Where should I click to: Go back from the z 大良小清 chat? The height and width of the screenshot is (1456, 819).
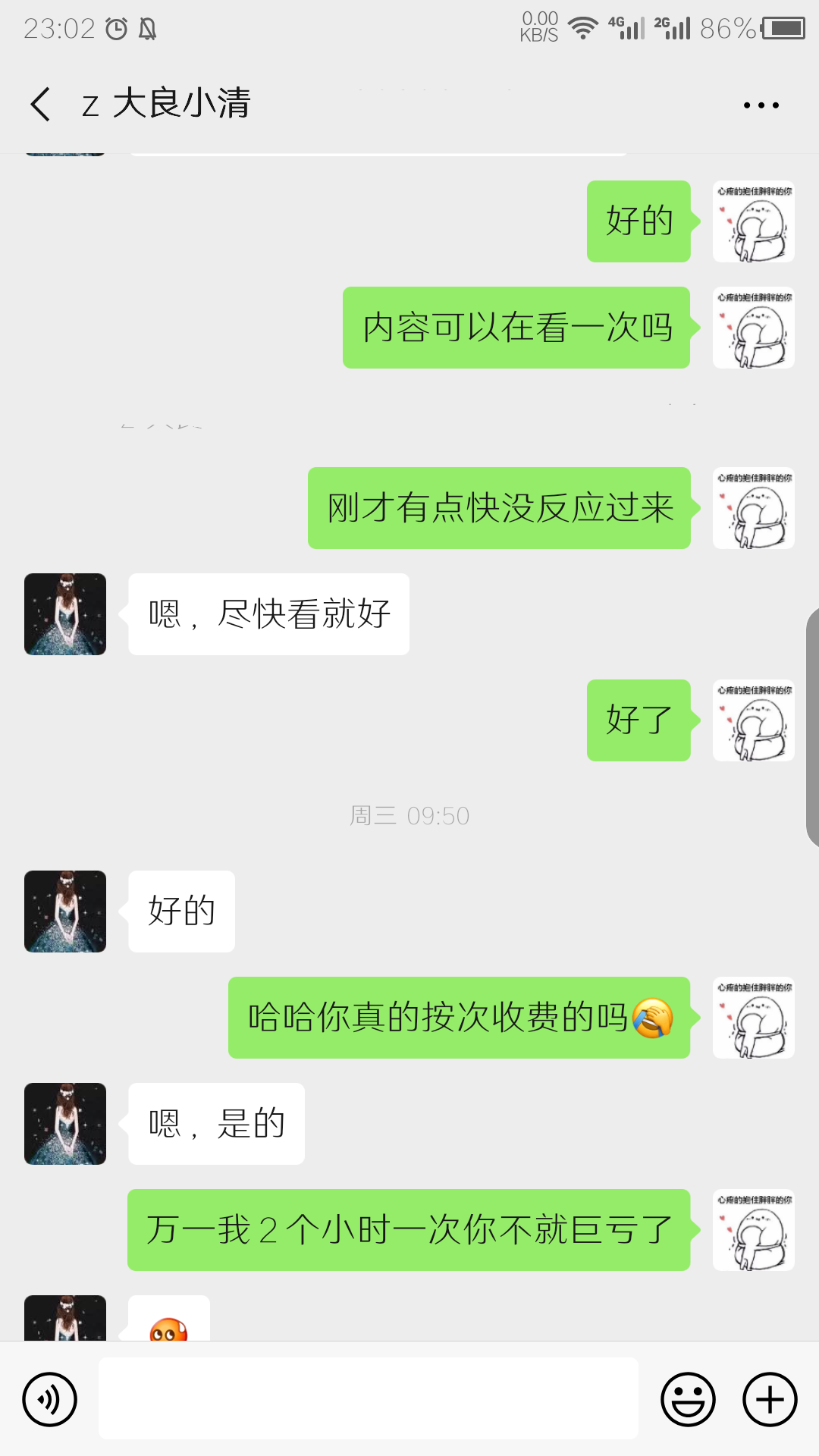pyautogui.click(x=41, y=104)
